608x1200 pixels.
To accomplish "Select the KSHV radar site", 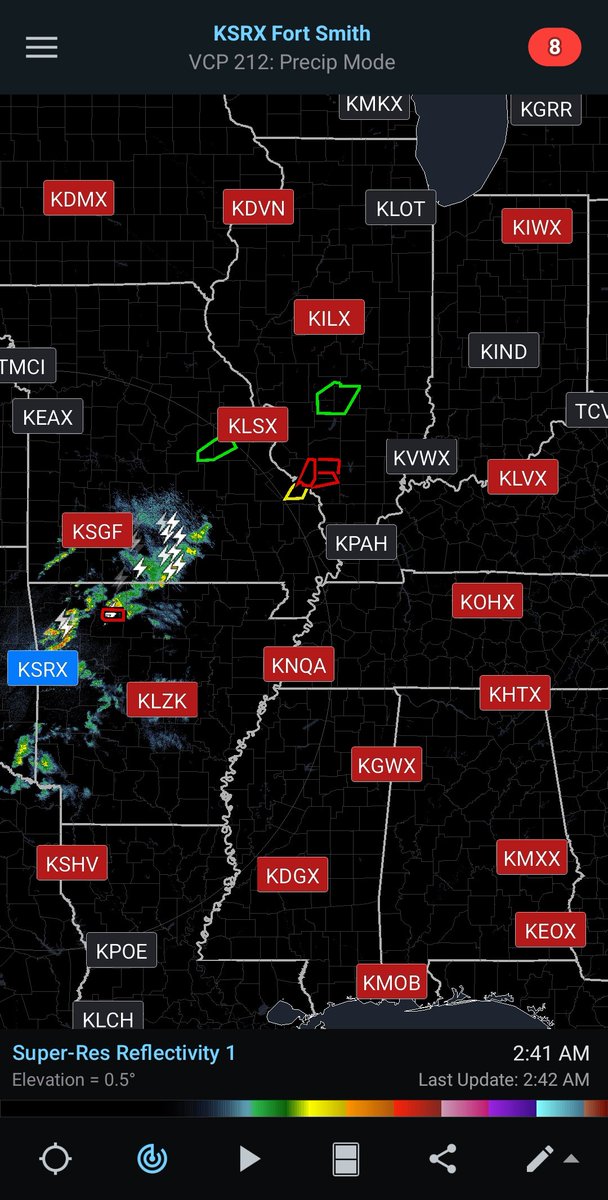I will pyautogui.click(x=72, y=862).
